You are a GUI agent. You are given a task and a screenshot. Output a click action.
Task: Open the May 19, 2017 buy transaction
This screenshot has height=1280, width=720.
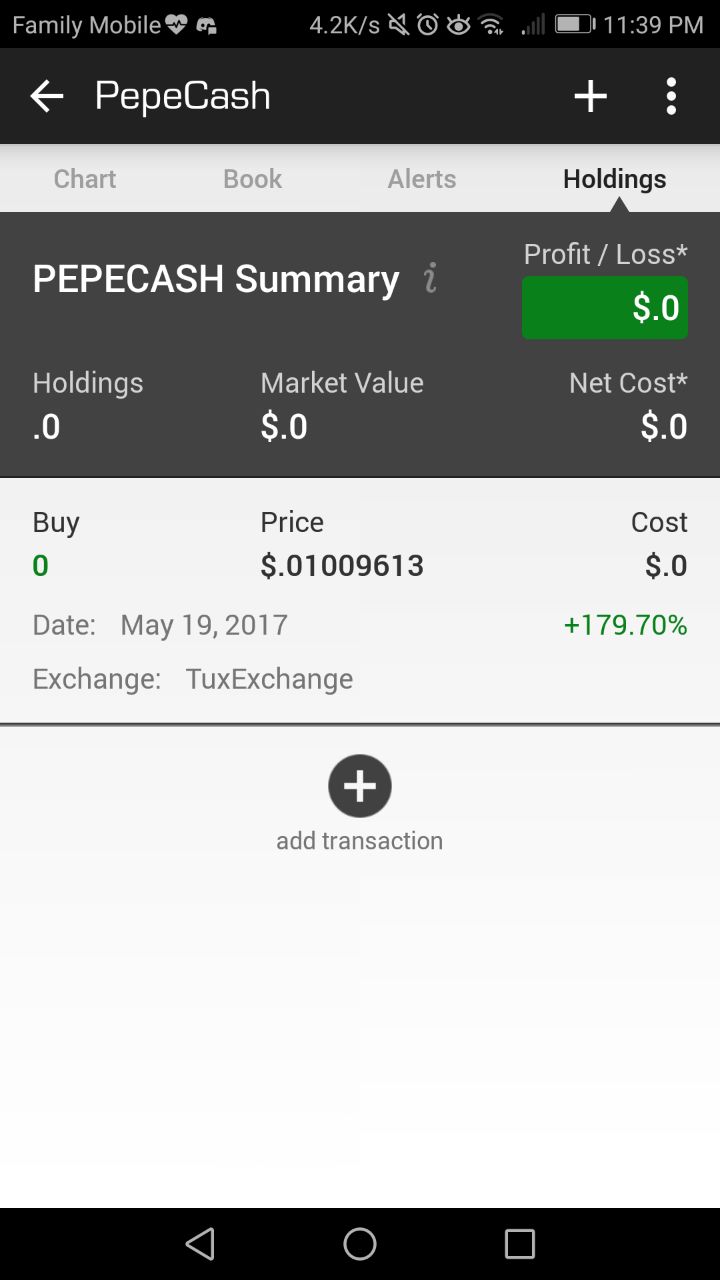(360, 600)
